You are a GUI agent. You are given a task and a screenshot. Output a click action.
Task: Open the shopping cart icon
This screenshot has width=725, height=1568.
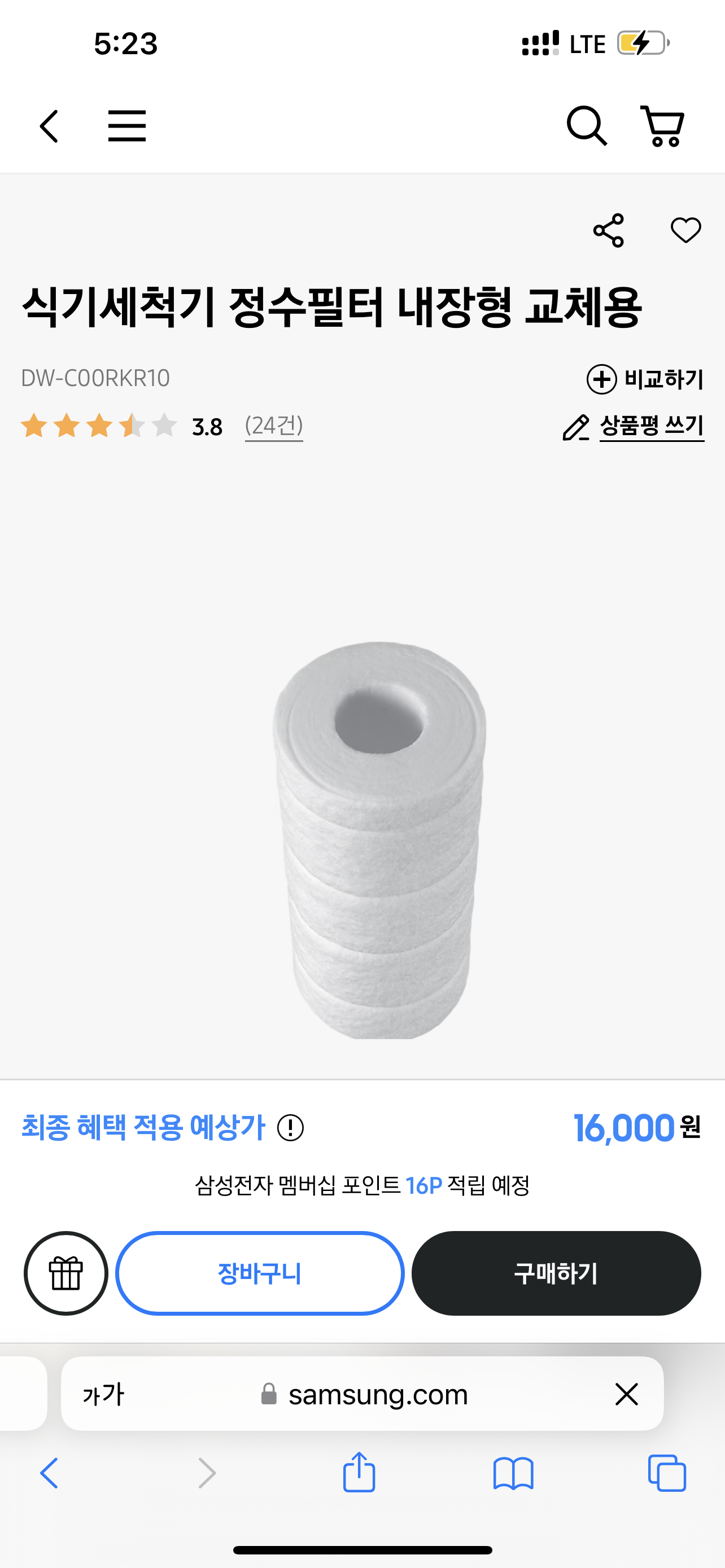(x=662, y=126)
